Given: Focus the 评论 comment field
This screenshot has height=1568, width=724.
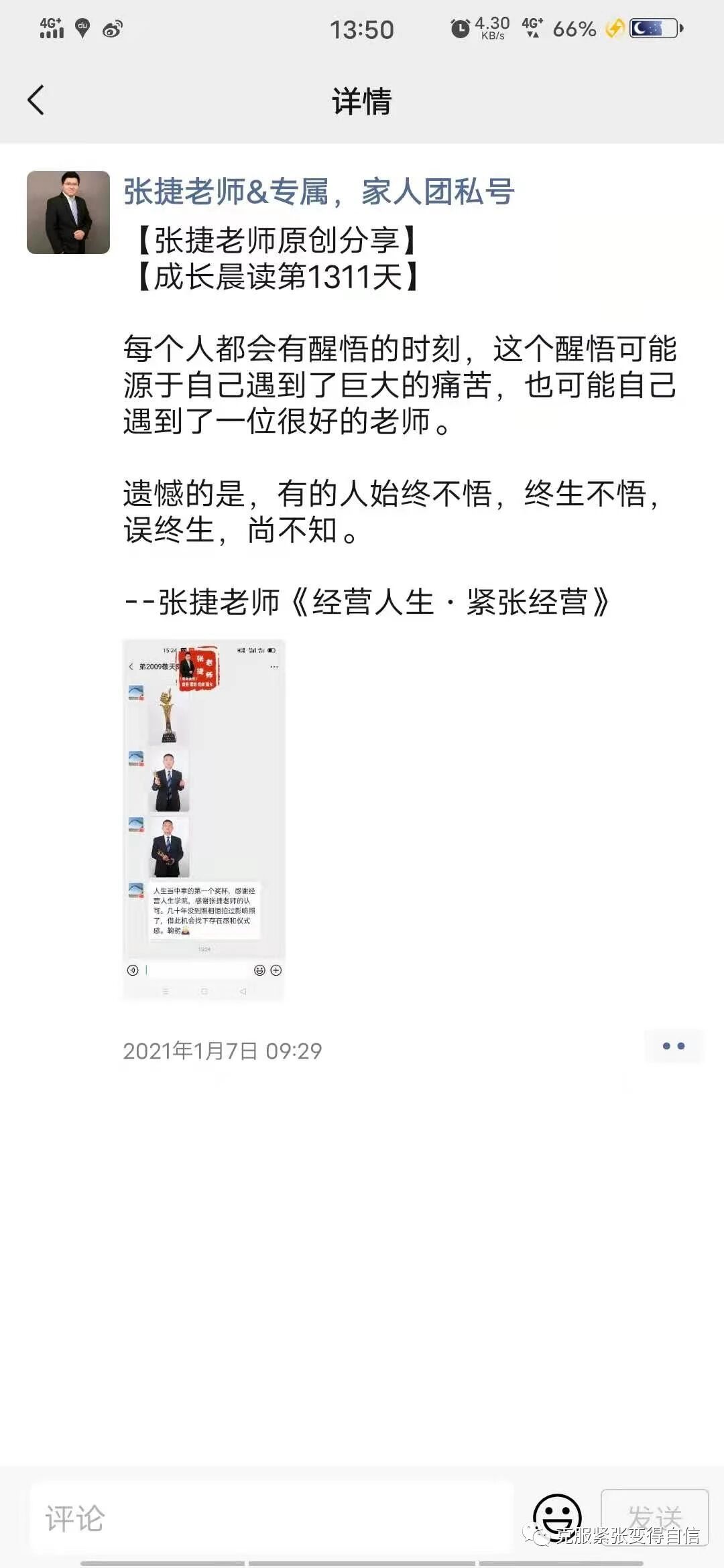Looking at the screenshot, I should (x=271, y=1518).
